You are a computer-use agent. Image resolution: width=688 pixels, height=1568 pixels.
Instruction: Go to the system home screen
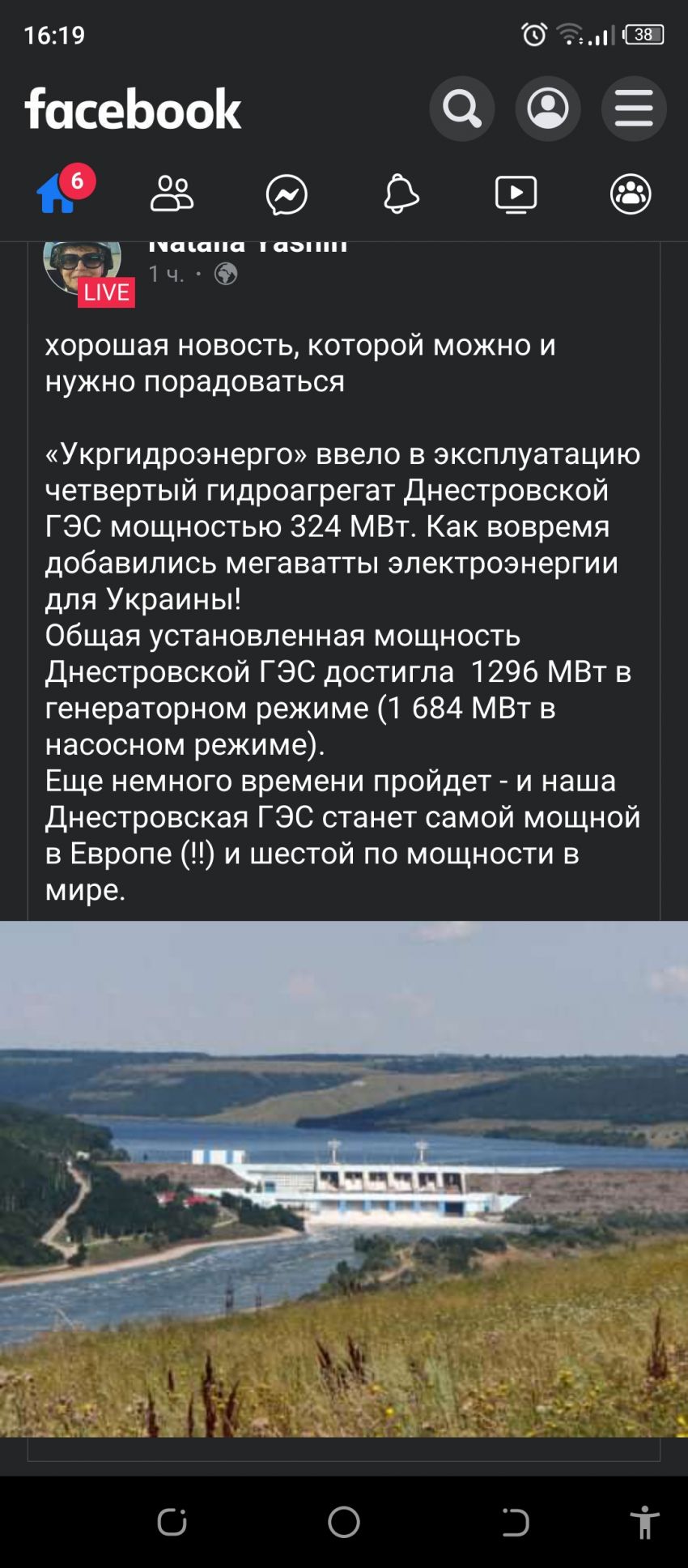pos(344,1523)
